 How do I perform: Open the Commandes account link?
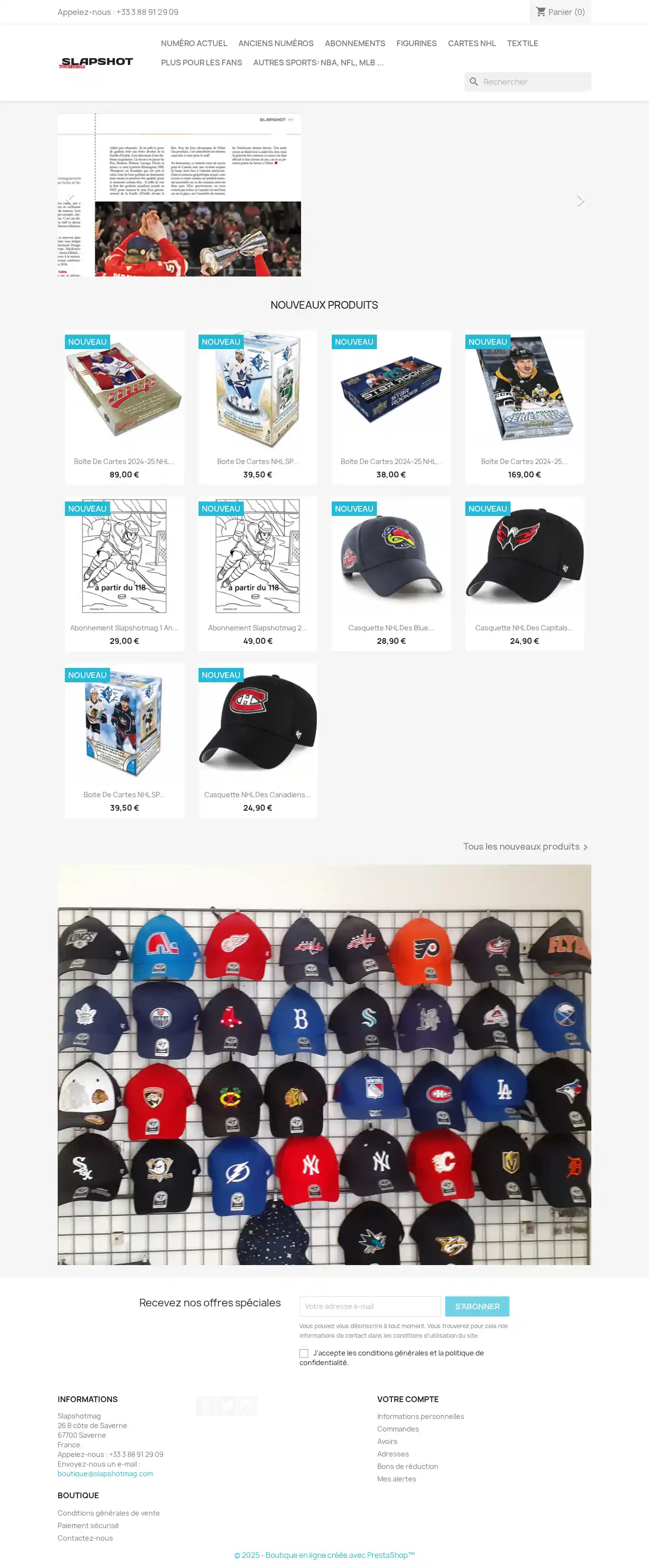398,1429
